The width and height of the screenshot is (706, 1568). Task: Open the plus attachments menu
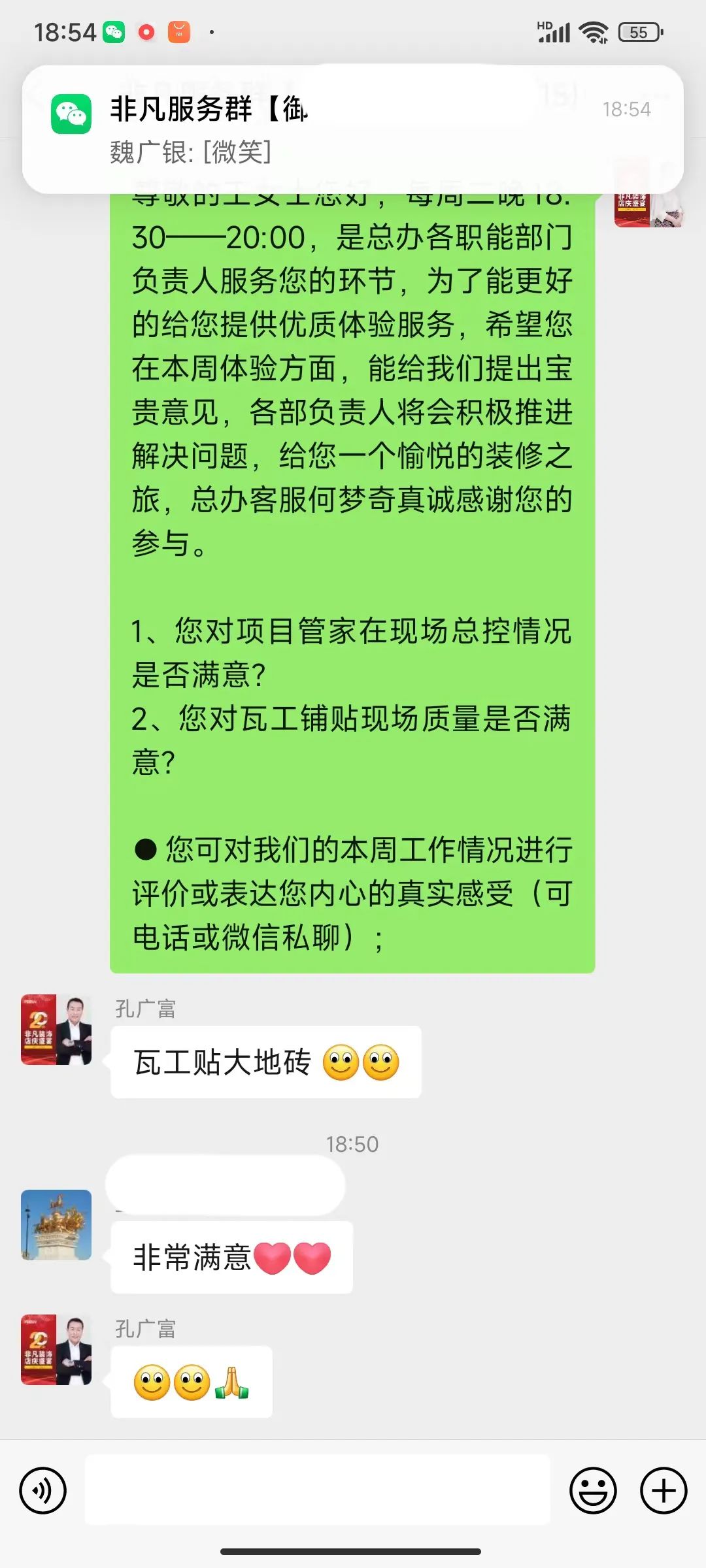tap(664, 1490)
